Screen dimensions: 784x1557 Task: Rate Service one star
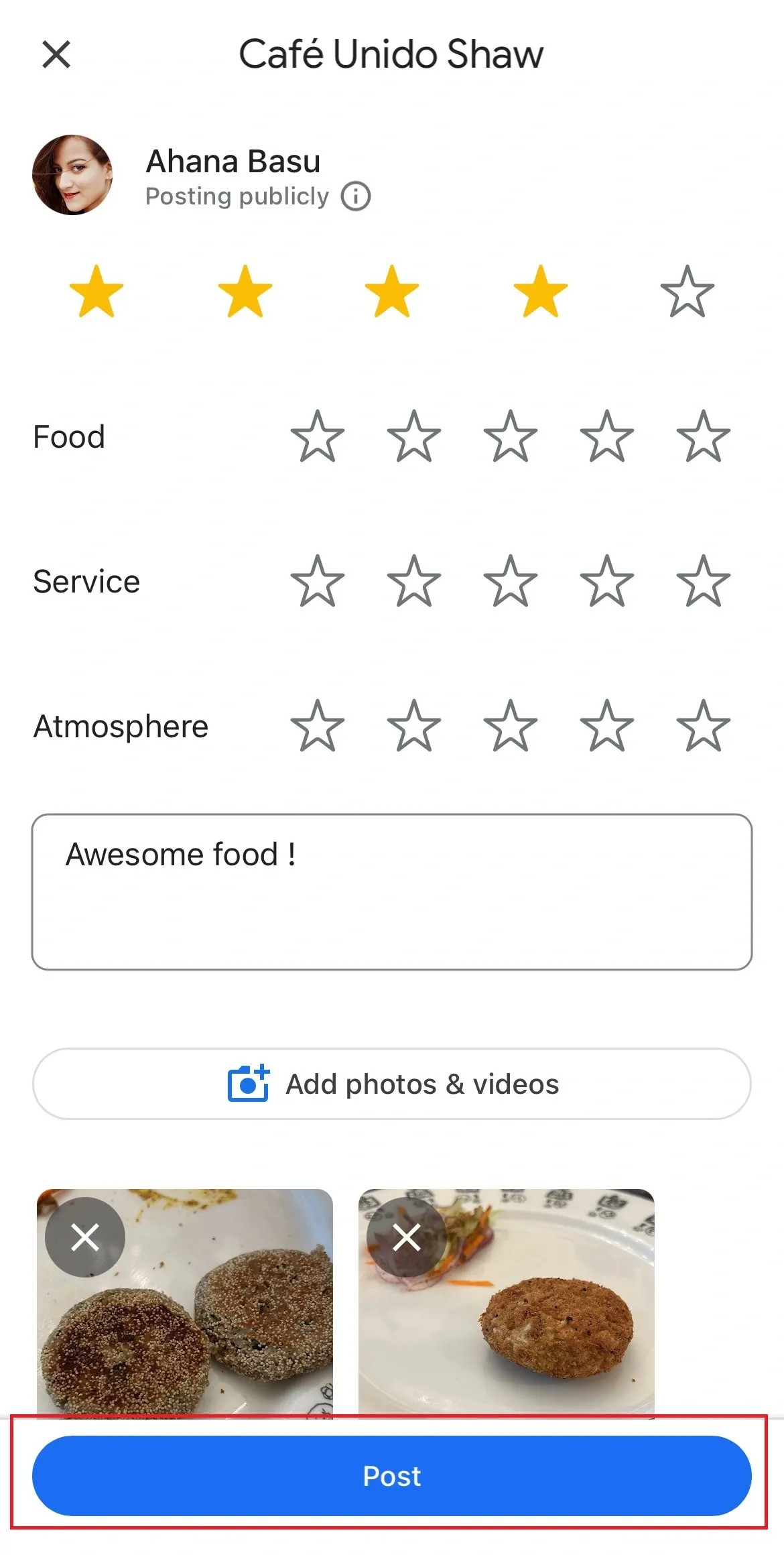318,581
